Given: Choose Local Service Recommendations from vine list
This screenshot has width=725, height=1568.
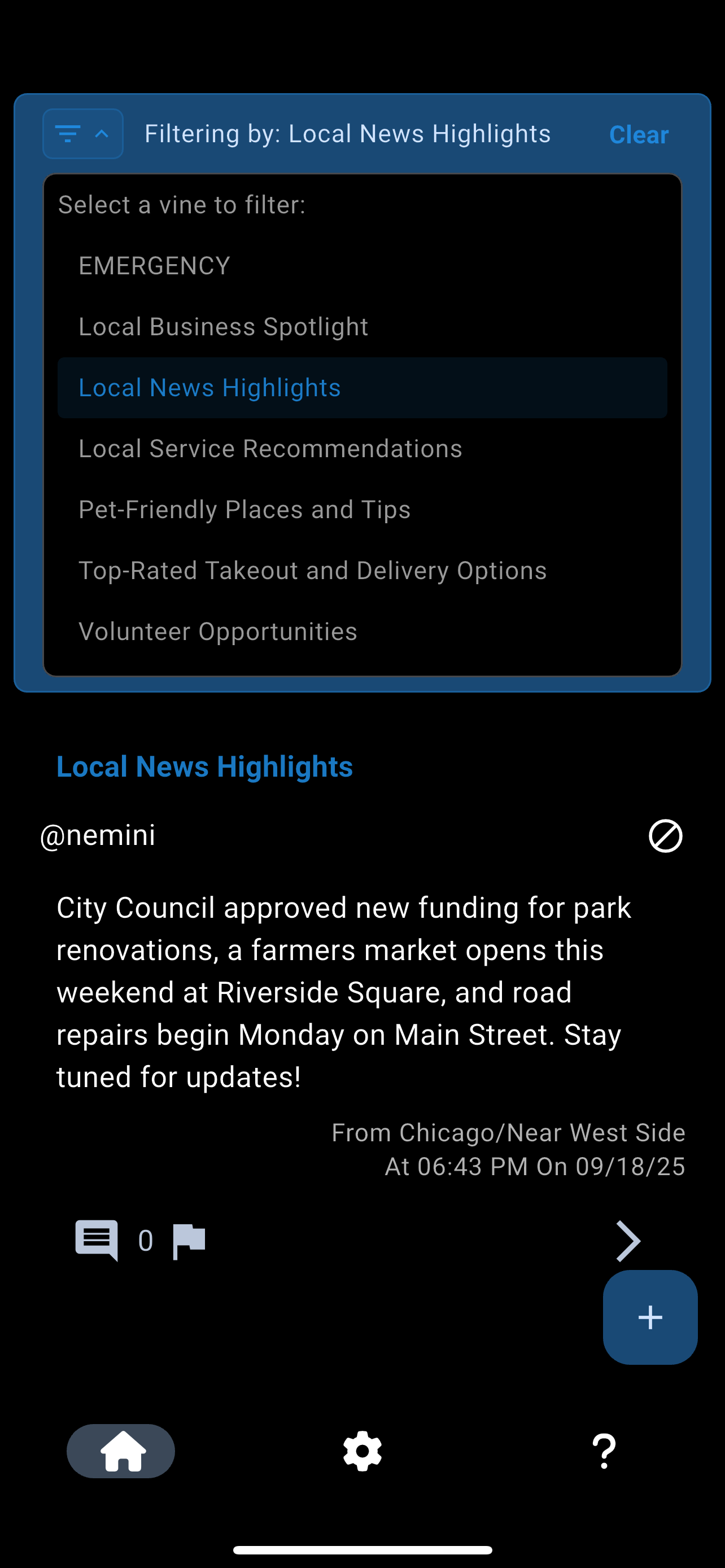Looking at the screenshot, I should coord(270,448).
